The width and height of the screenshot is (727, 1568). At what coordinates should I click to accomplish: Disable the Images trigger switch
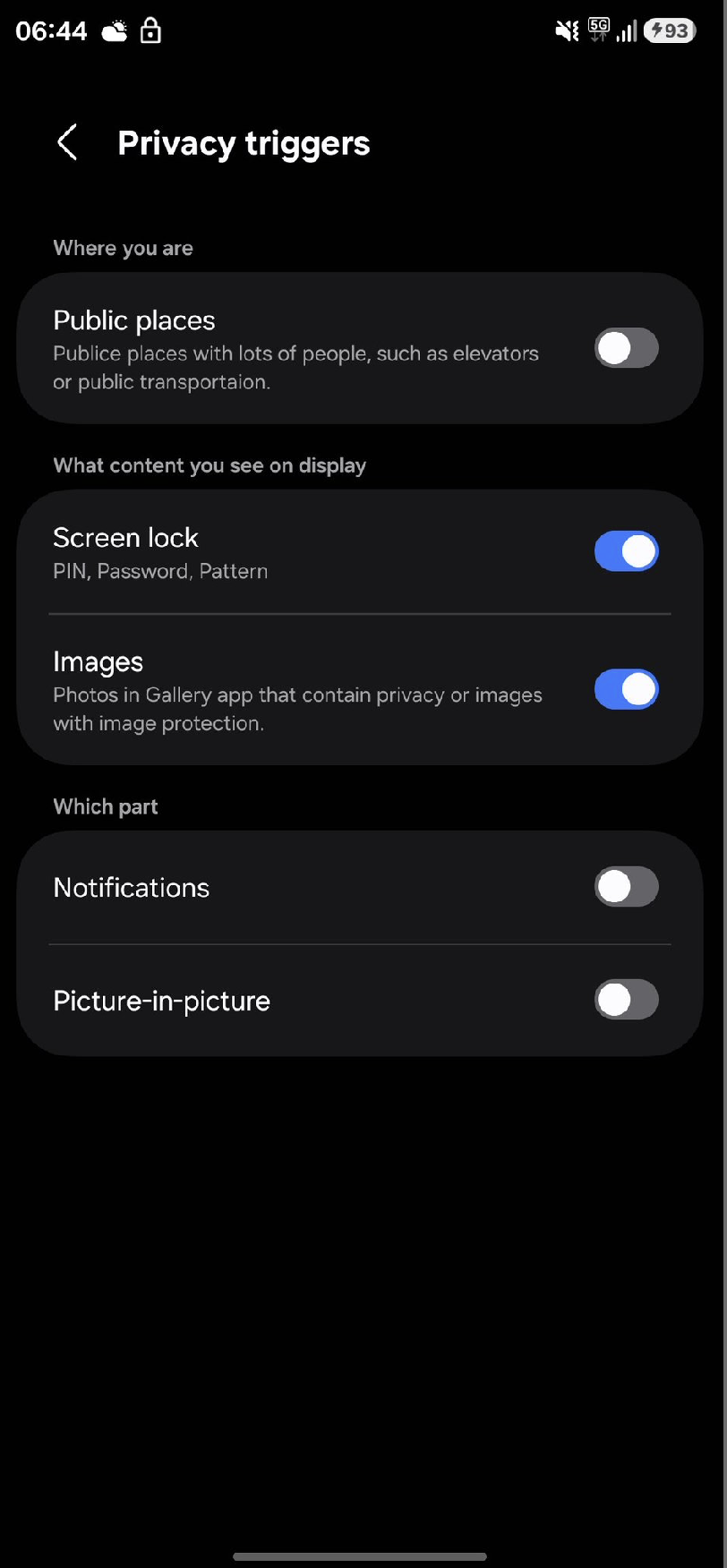click(x=626, y=689)
